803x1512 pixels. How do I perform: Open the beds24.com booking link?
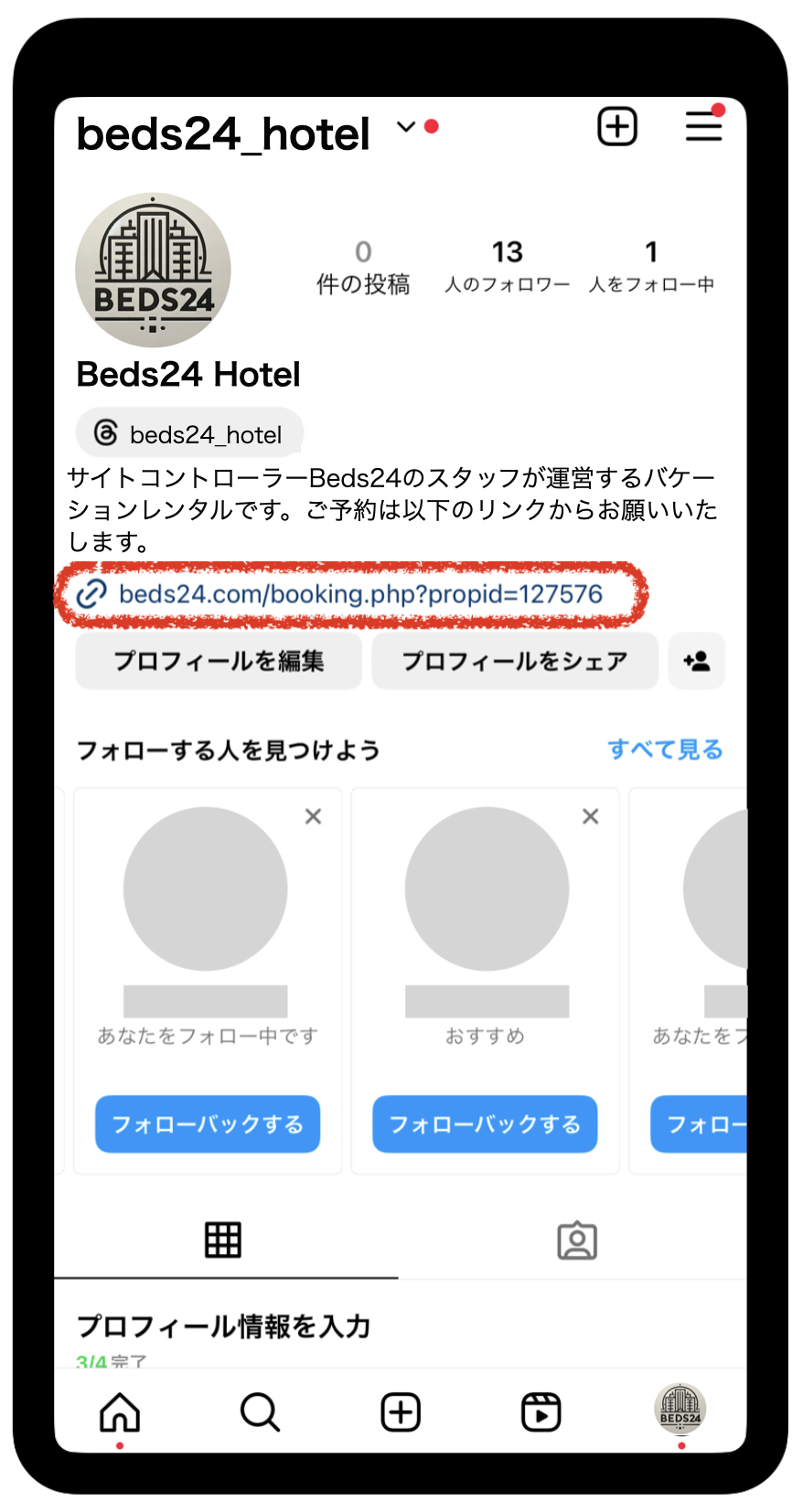(359, 594)
